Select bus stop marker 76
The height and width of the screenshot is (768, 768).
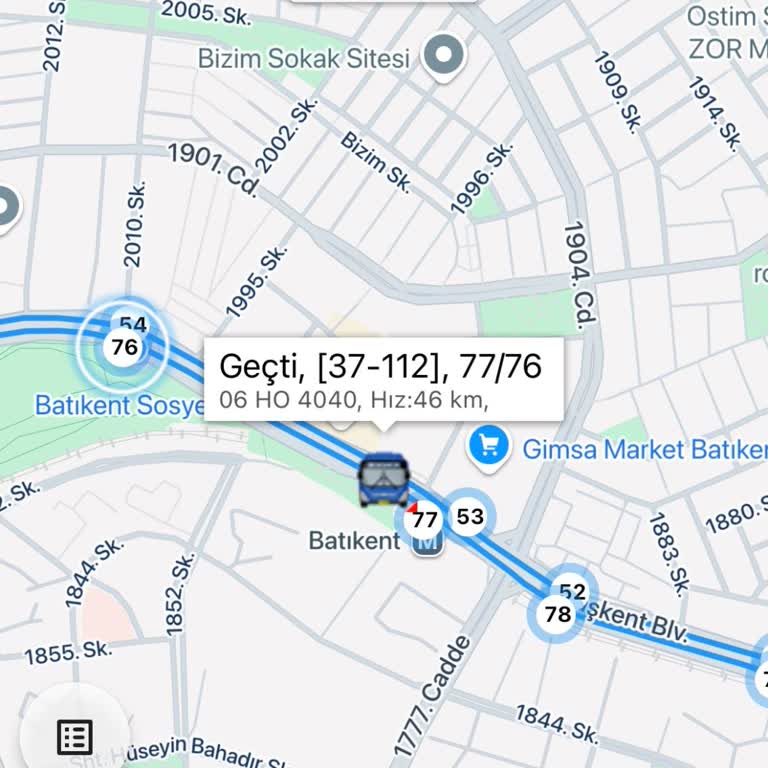pyautogui.click(x=125, y=348)
